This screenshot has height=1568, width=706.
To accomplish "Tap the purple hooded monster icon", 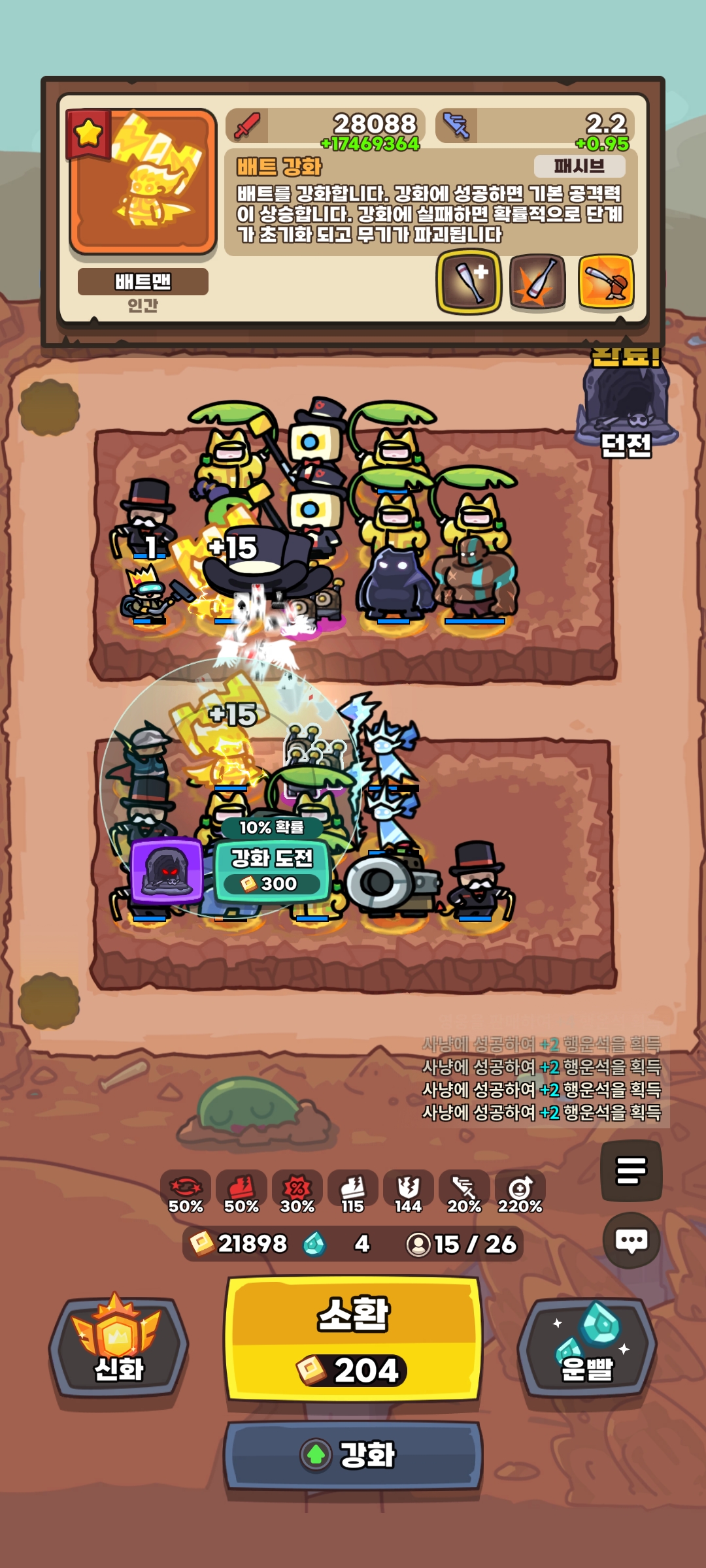I will 167,870.
